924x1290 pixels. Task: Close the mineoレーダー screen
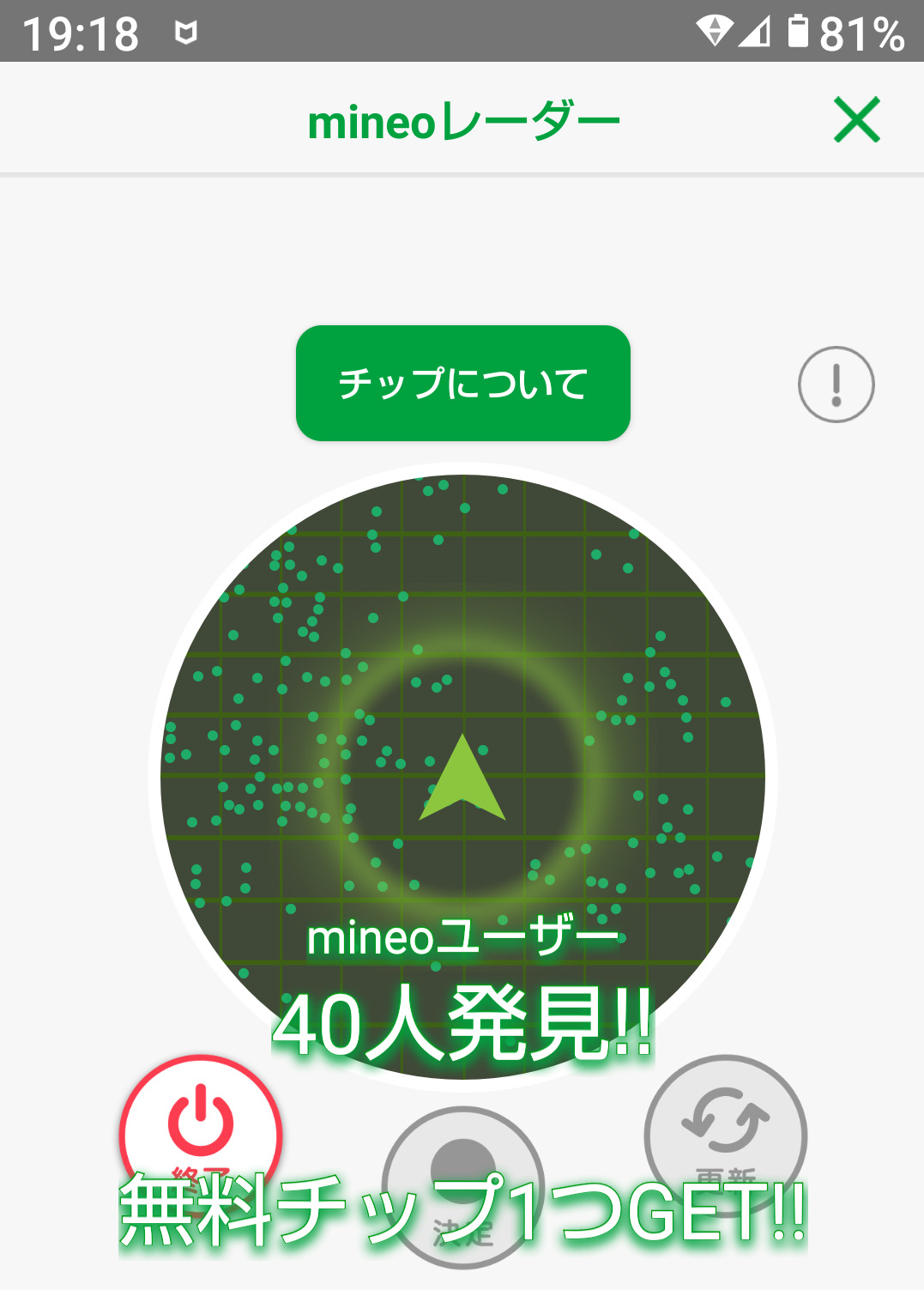pos(857,120)
